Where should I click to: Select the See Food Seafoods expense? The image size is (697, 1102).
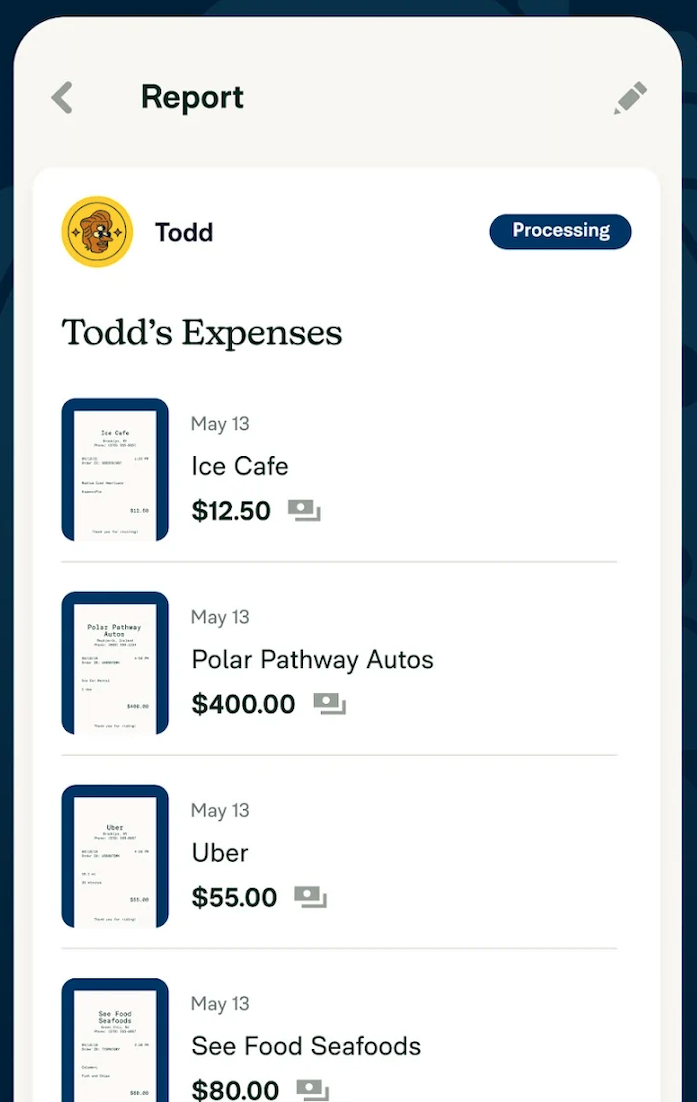coord(306,1046)
